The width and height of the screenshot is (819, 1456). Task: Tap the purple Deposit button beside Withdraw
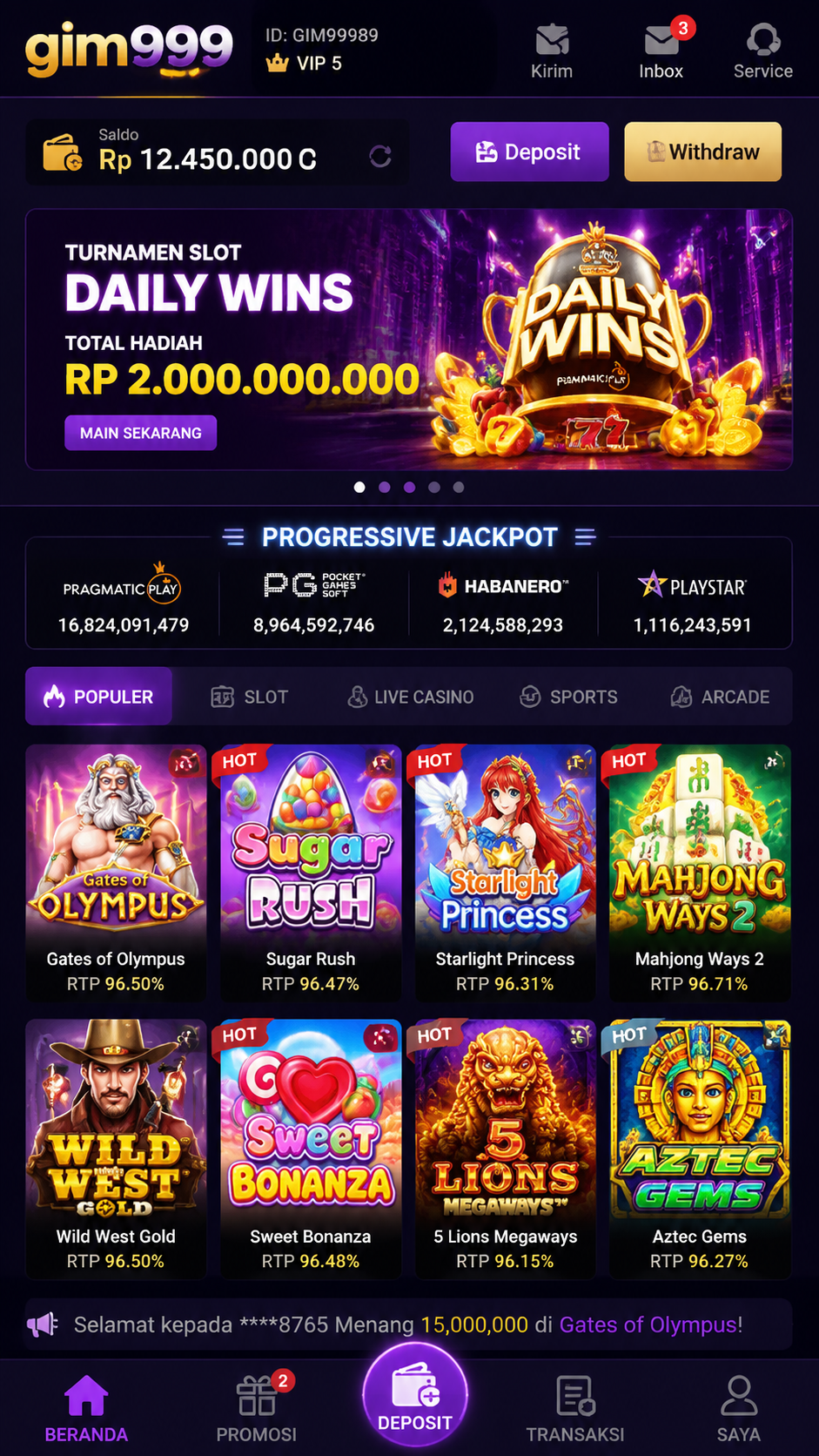[529, 152]
